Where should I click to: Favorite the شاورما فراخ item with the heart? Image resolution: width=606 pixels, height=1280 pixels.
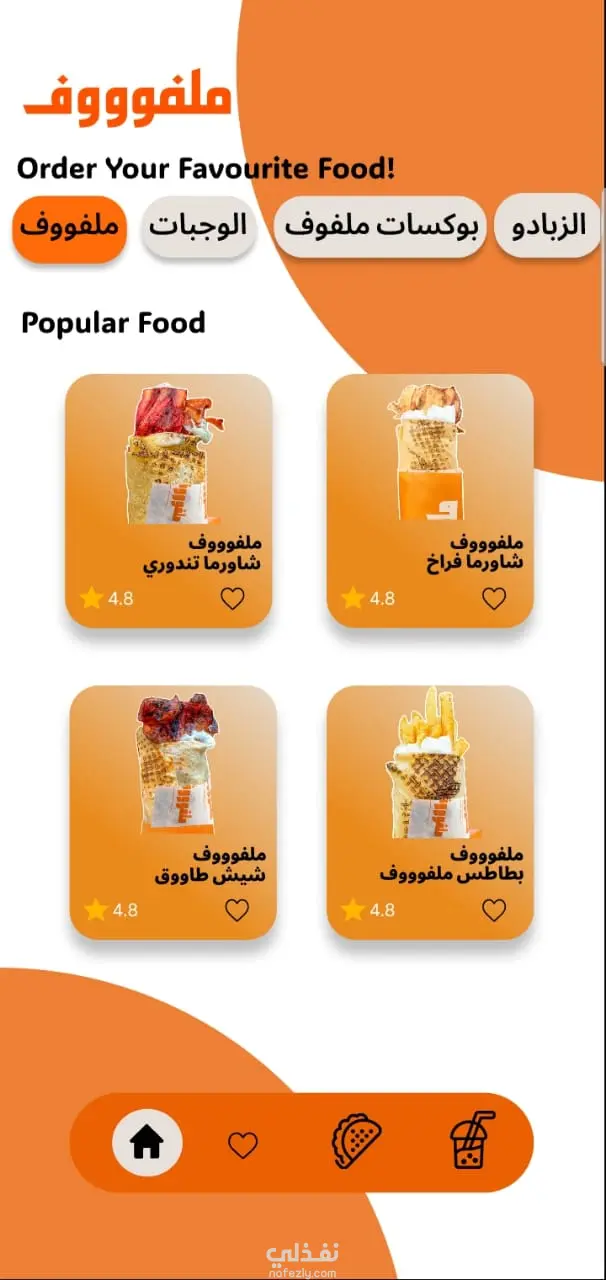tap(494, 599)
